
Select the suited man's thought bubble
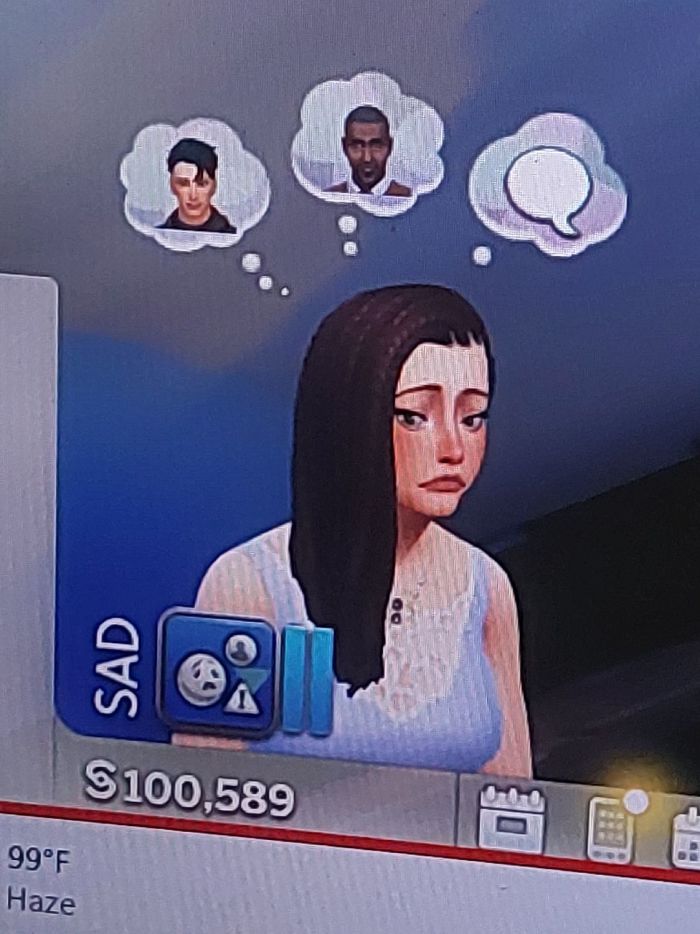(x=367, y=146)
